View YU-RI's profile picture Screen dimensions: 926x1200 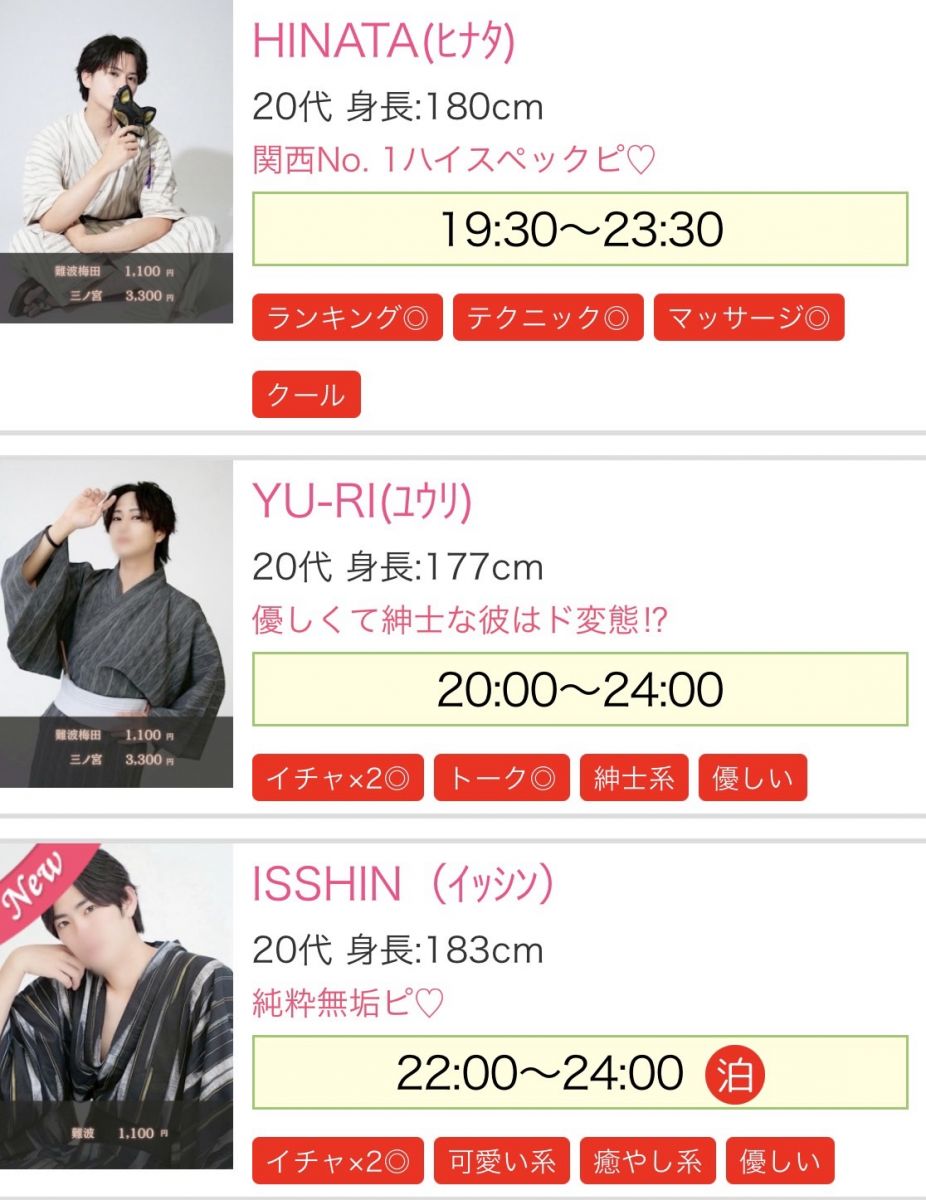116,623
